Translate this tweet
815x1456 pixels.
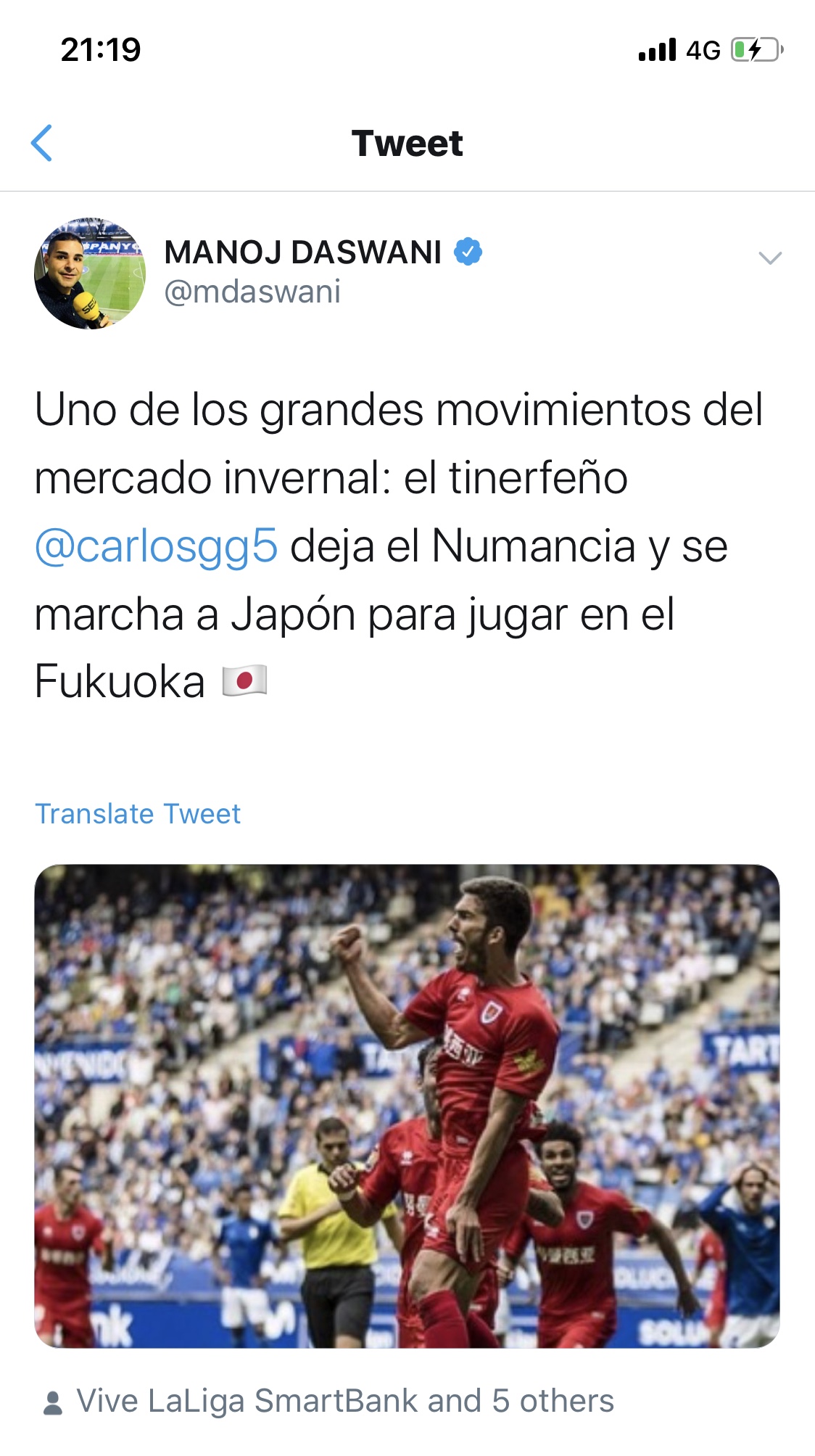[138, 814]
